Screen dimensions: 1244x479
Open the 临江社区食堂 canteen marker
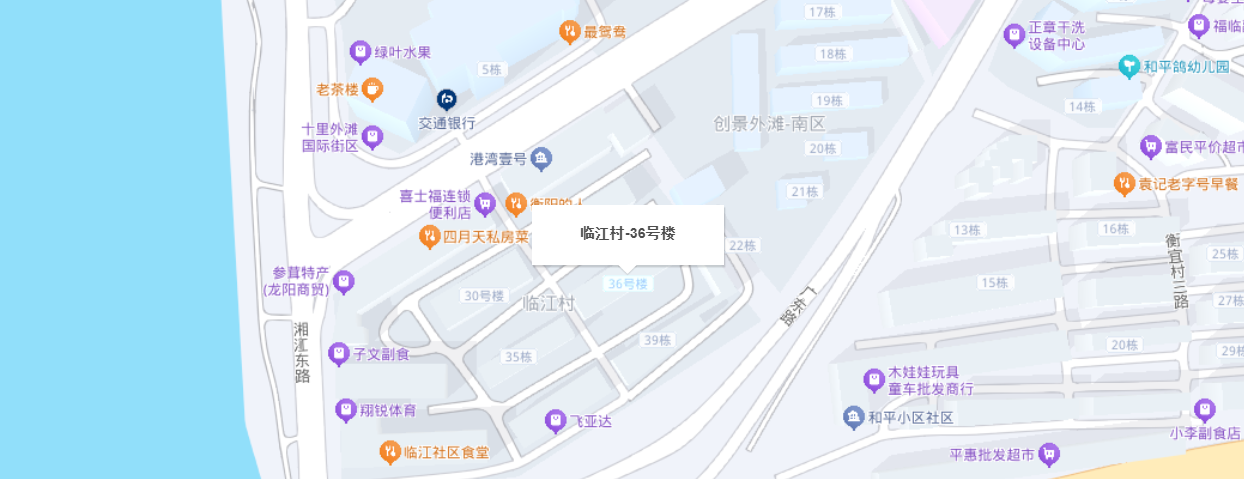click(x=390, y=452)
